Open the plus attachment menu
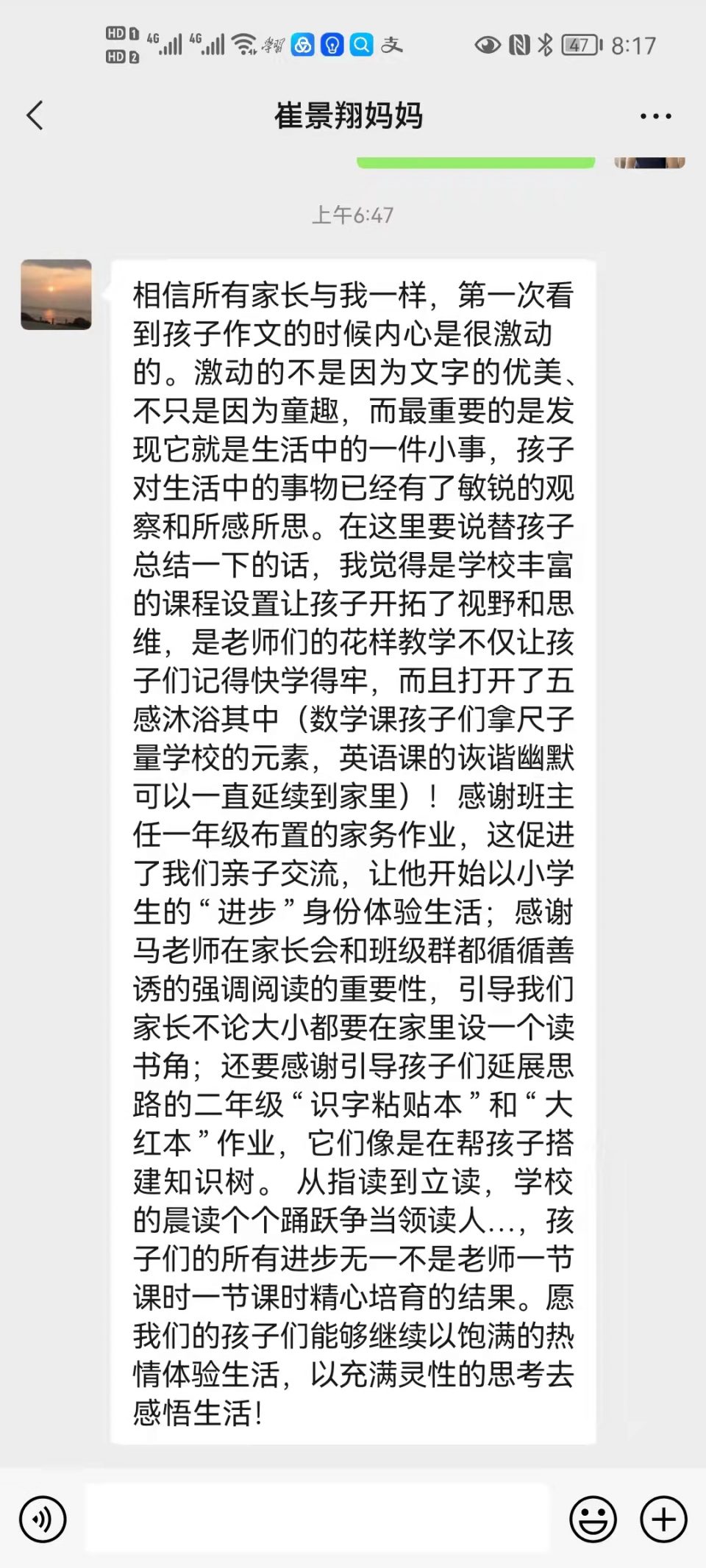 click(663, 1519)
